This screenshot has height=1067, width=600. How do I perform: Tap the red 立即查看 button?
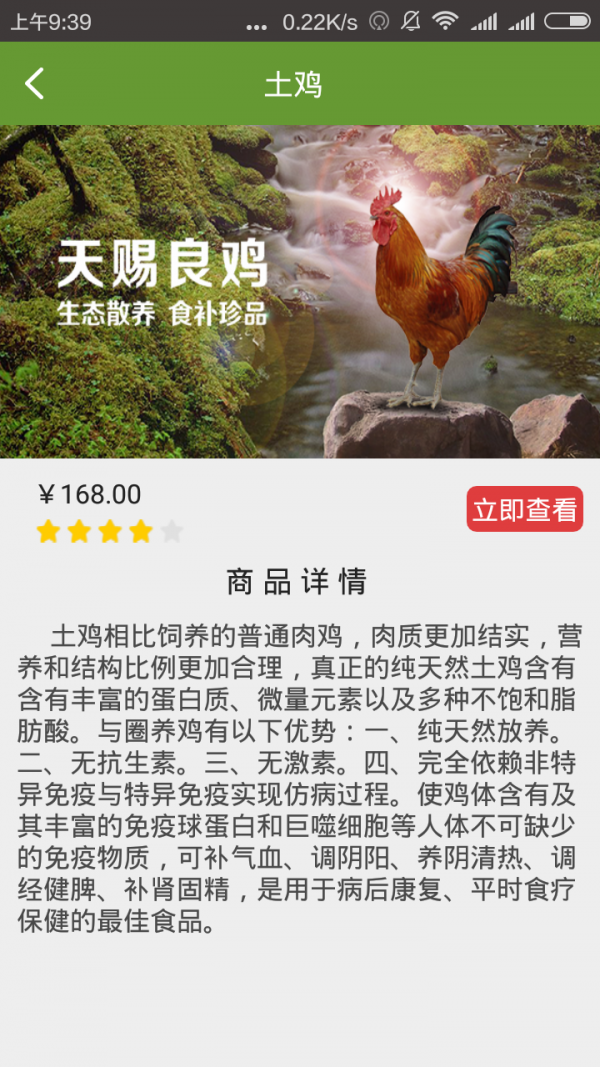pyautogui.click(x=524, y=509)
